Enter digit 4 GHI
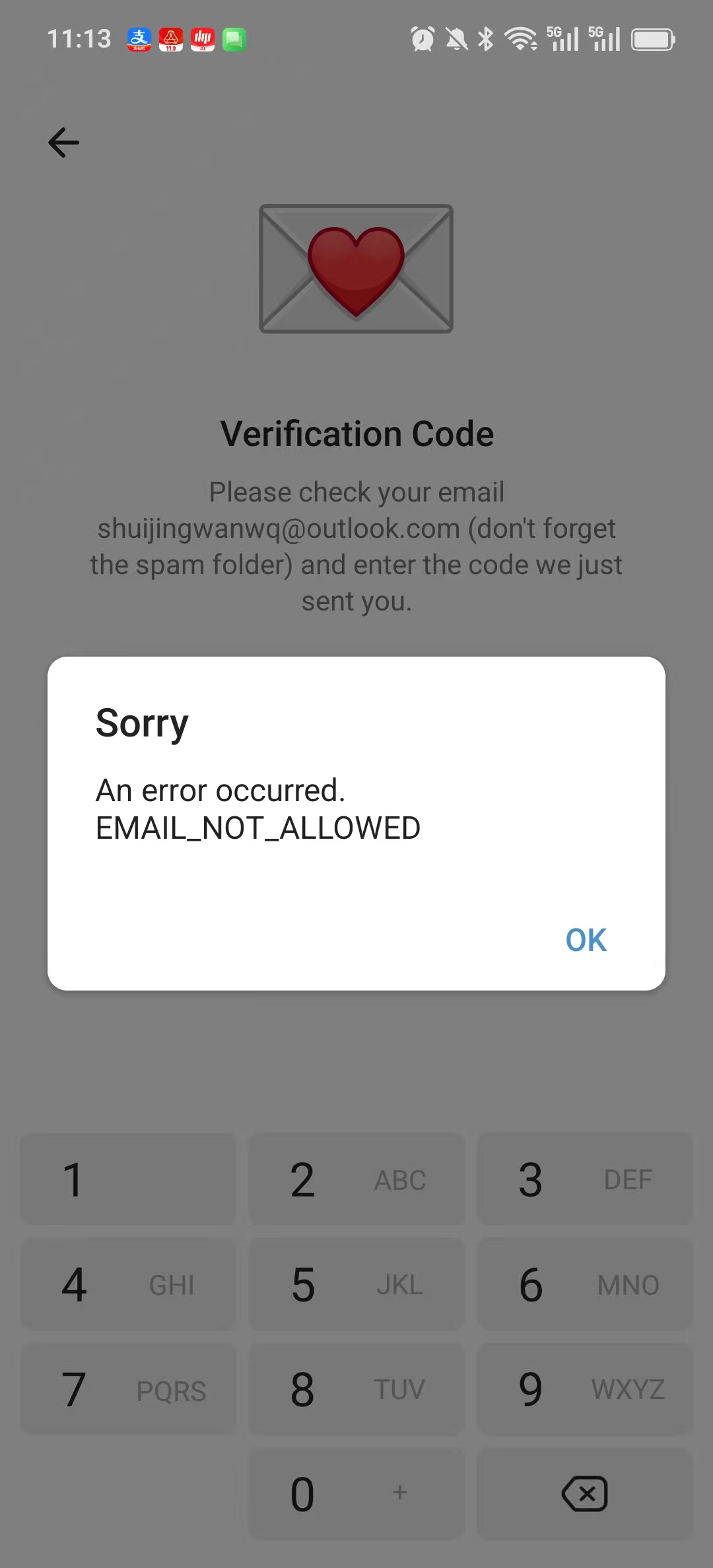The image size is (713, 1568). (128, 1284)
